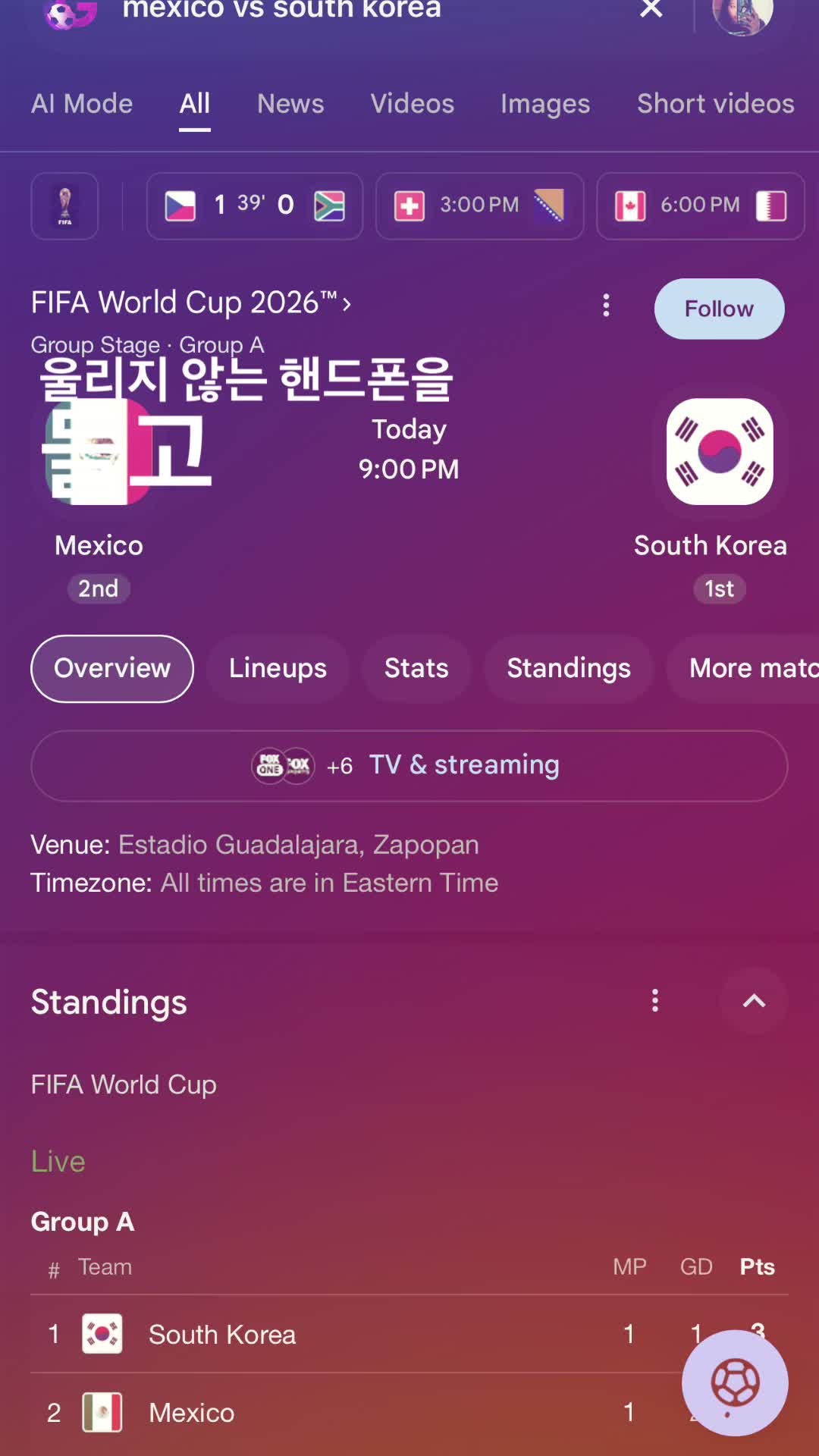The image size is (819, 1456).
Task: Select the Stats chip
Action: point(416,668)
